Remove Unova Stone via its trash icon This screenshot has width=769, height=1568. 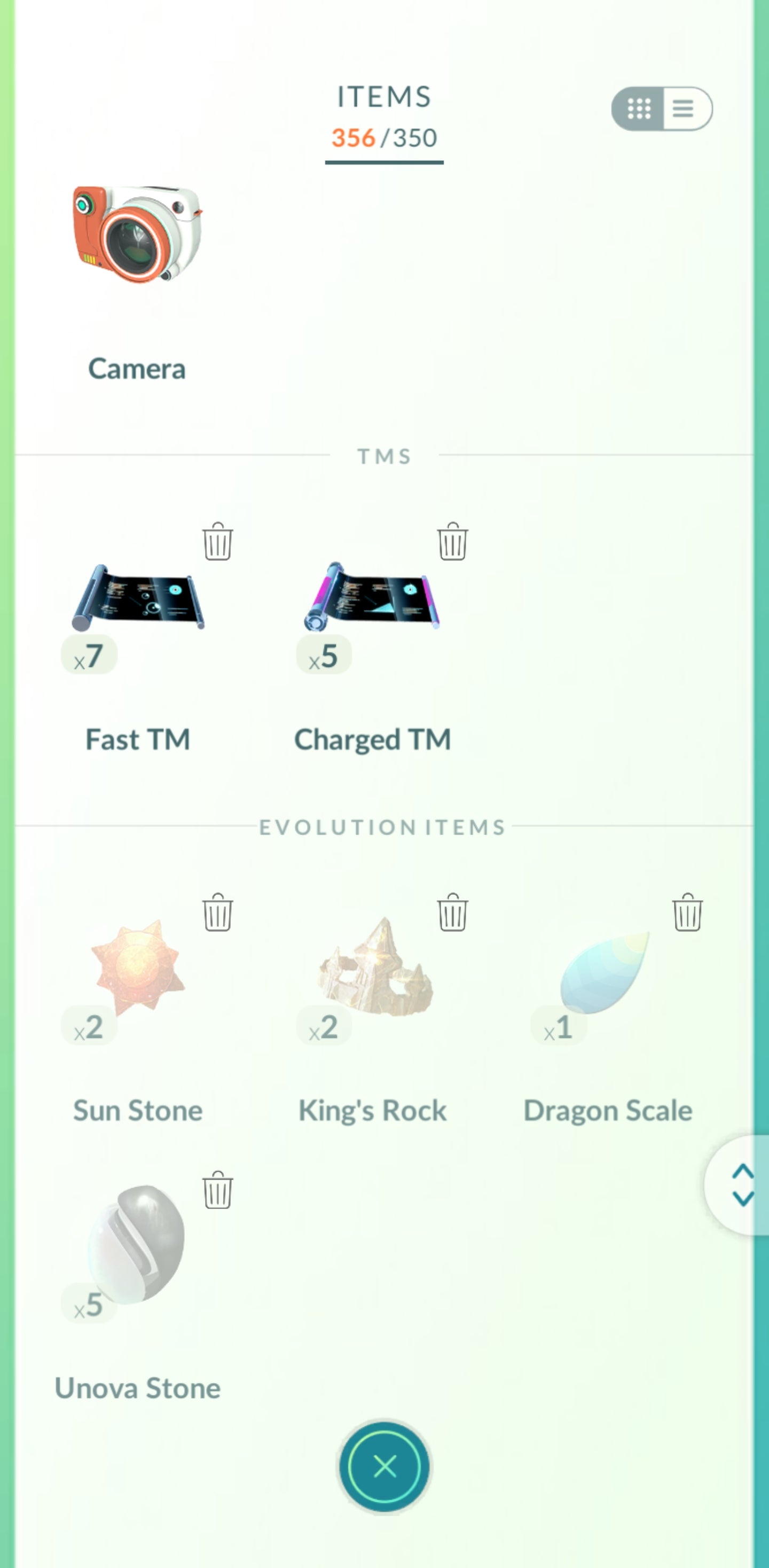(217, 1190)
